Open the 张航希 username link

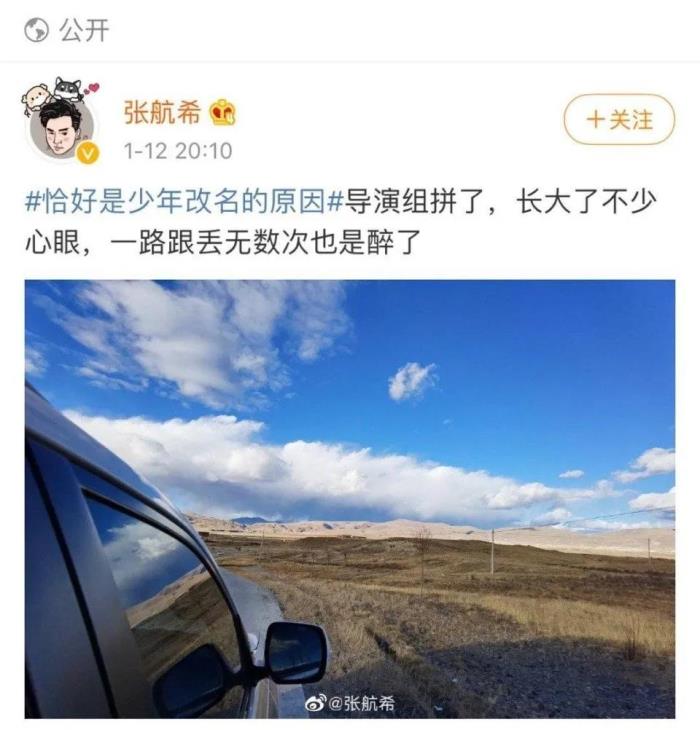point(162,112)
